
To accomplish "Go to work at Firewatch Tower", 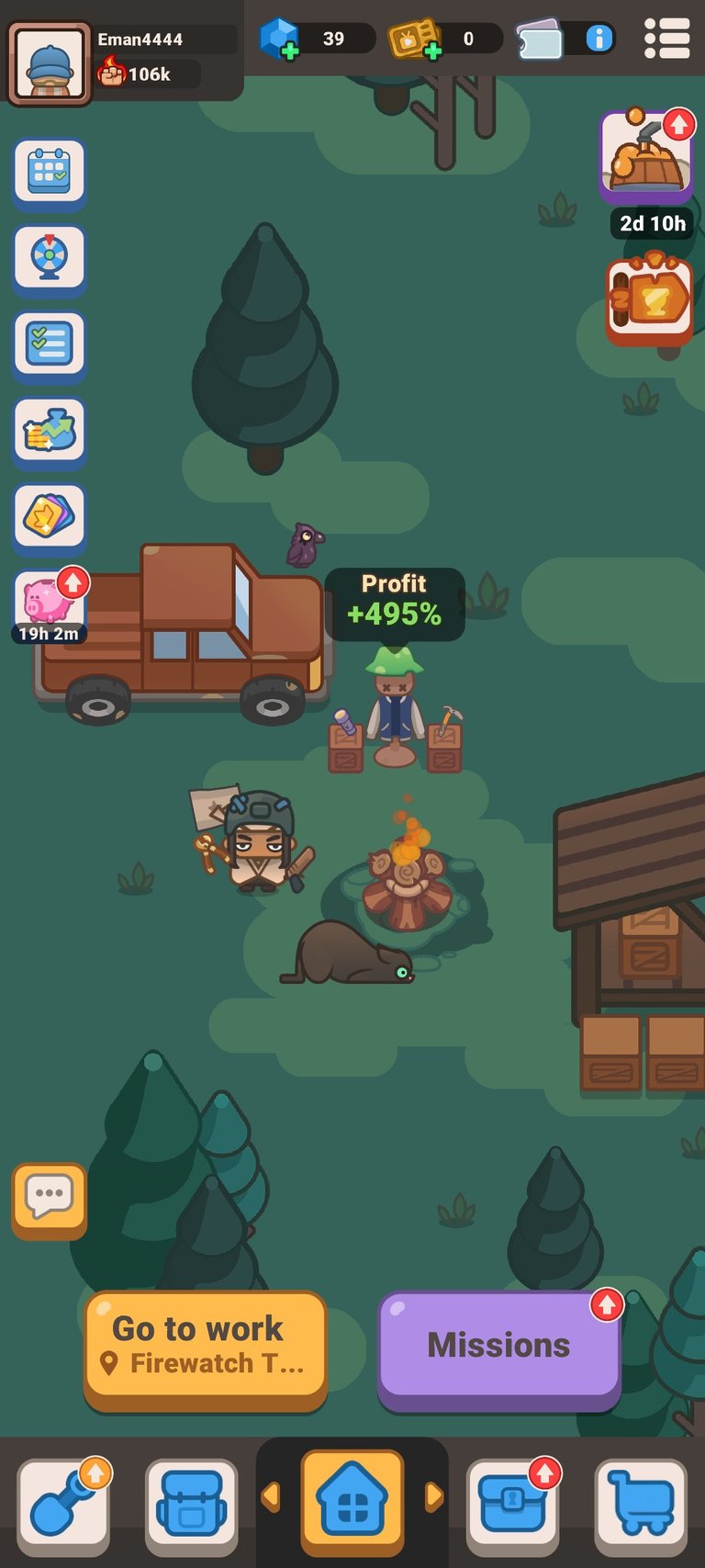I will tap(206, 1348).
